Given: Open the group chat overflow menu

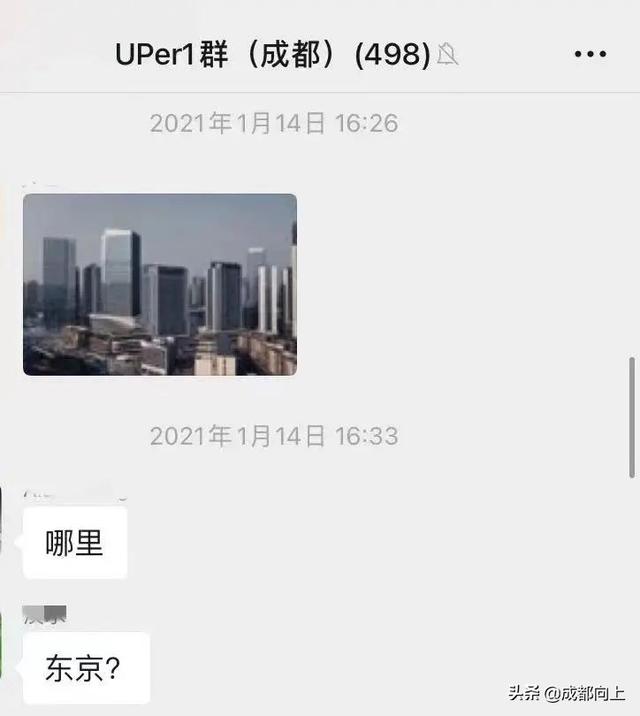Looking at the screenshot, I should tap(590, 54).
